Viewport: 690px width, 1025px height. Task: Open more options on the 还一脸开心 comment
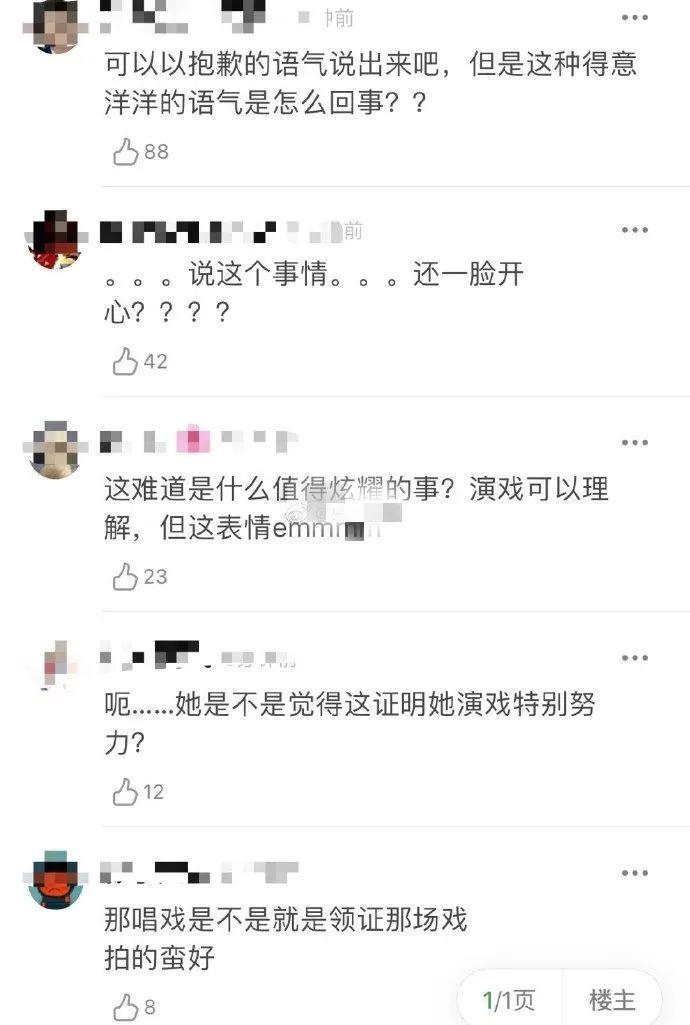(x=635, y=230)
